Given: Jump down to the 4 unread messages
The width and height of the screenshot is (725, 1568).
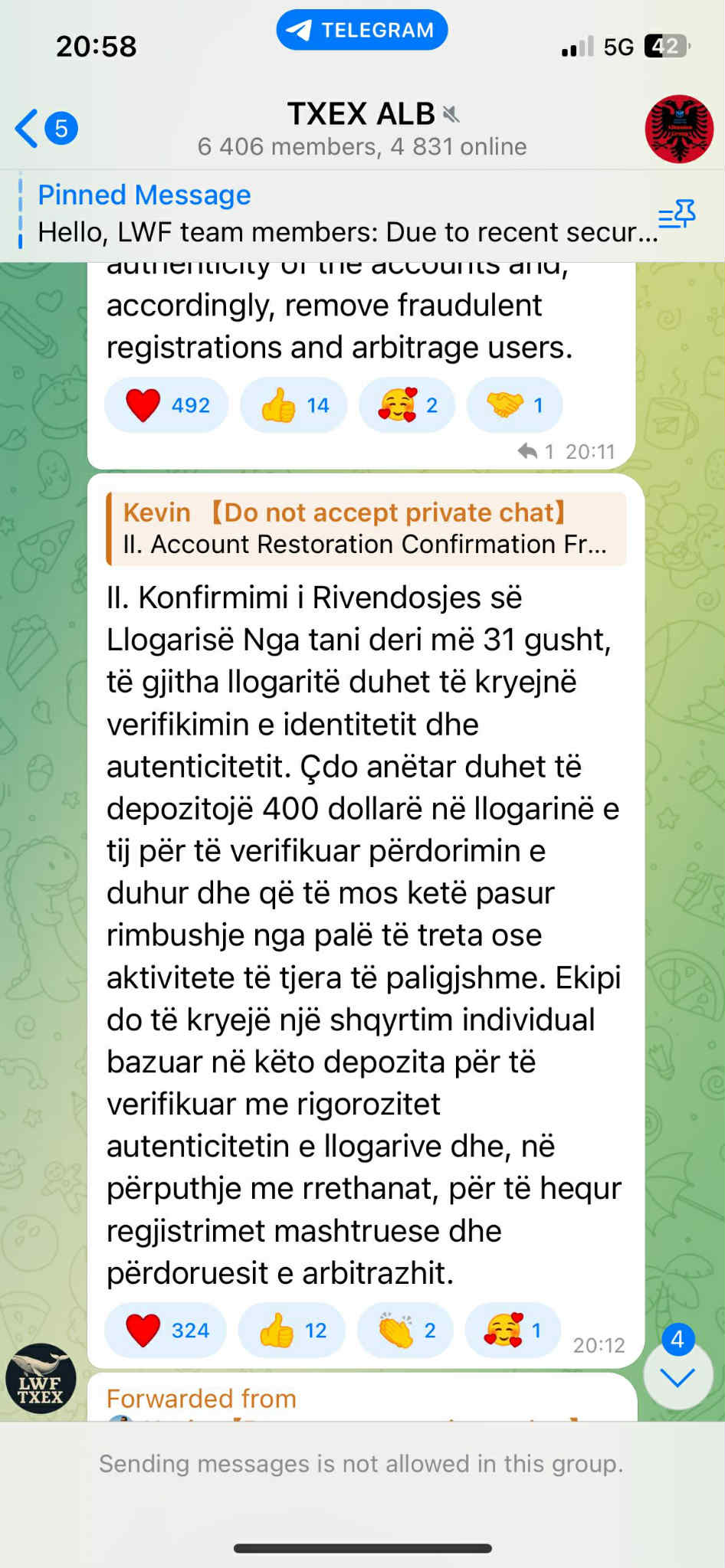Looking at the screenshot, I should tap(677, 1377).
